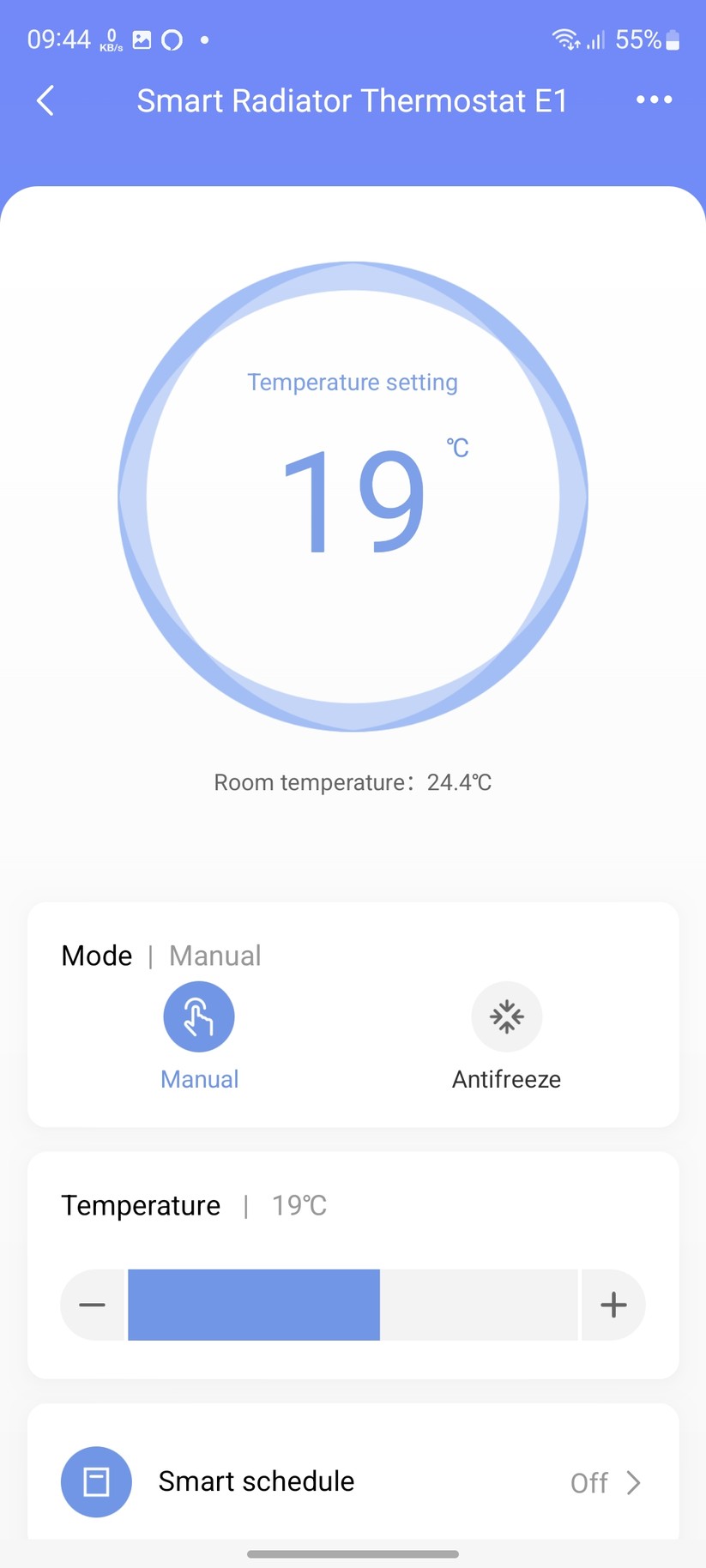Tap the Off label next to Smart schedule
706x1568 pixels.
590,1481
